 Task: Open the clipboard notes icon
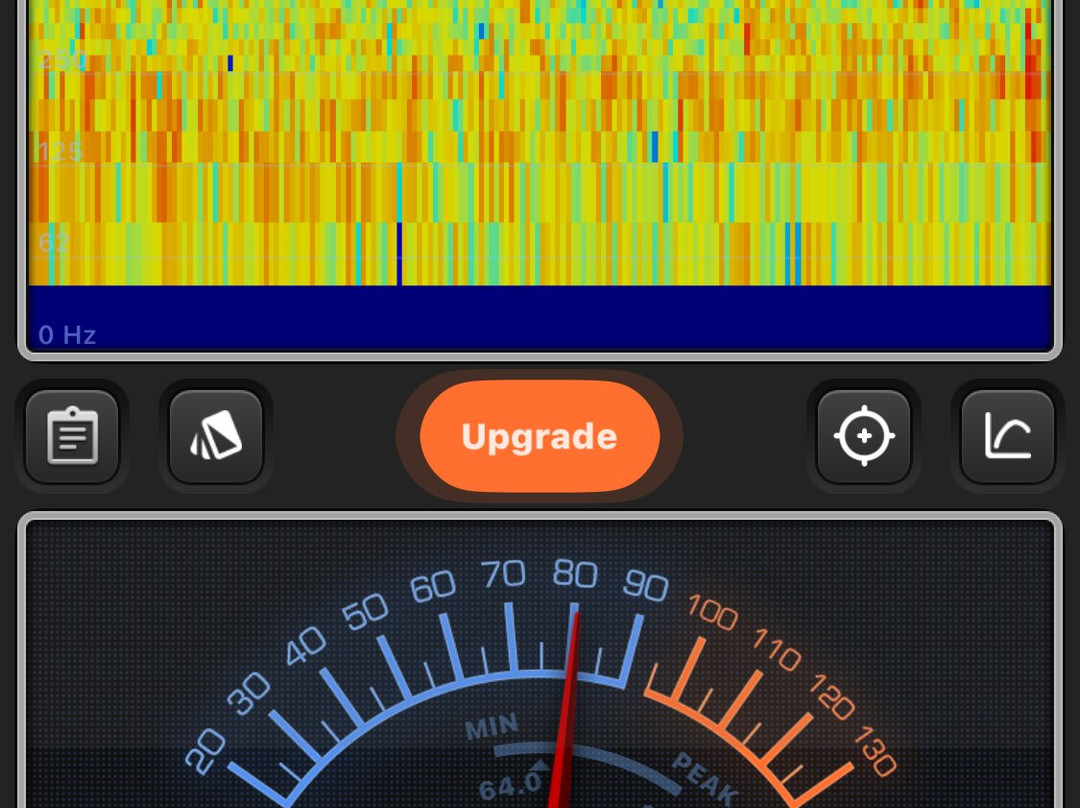point(72,437)
